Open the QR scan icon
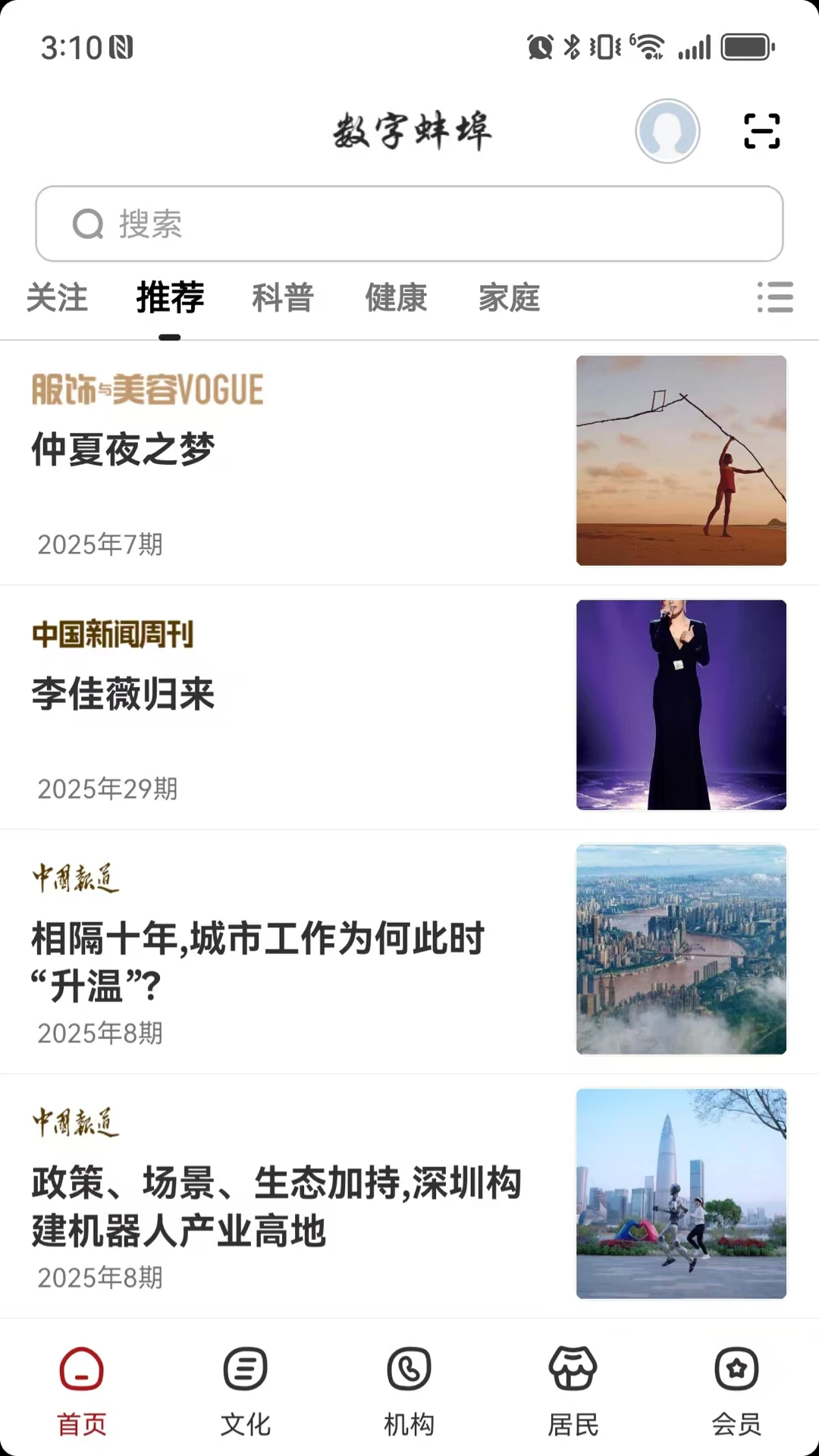This screenshot has height=1456, width=819. (761, 131)
